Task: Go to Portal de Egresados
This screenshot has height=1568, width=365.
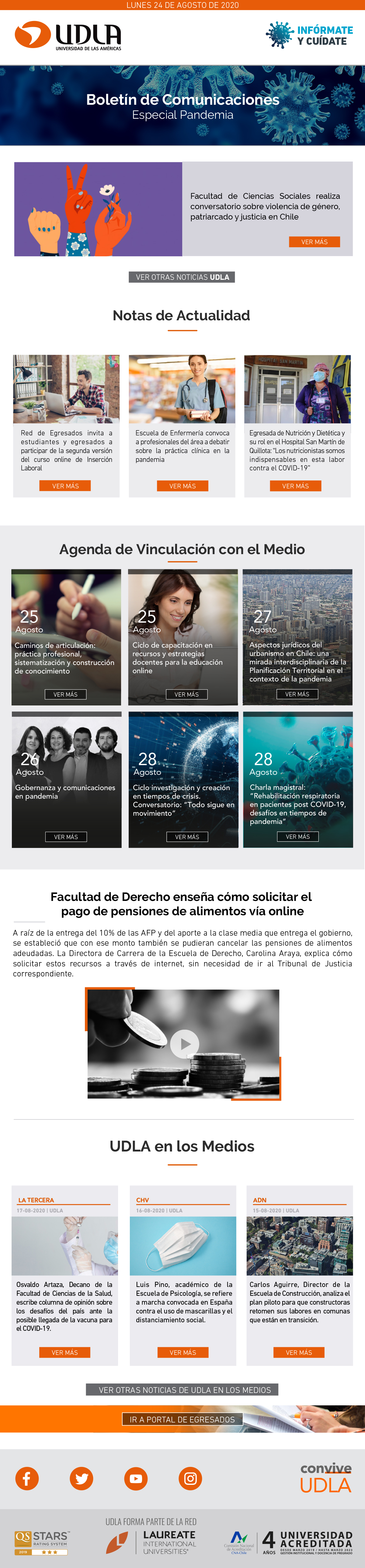Action: (182, 1419)
